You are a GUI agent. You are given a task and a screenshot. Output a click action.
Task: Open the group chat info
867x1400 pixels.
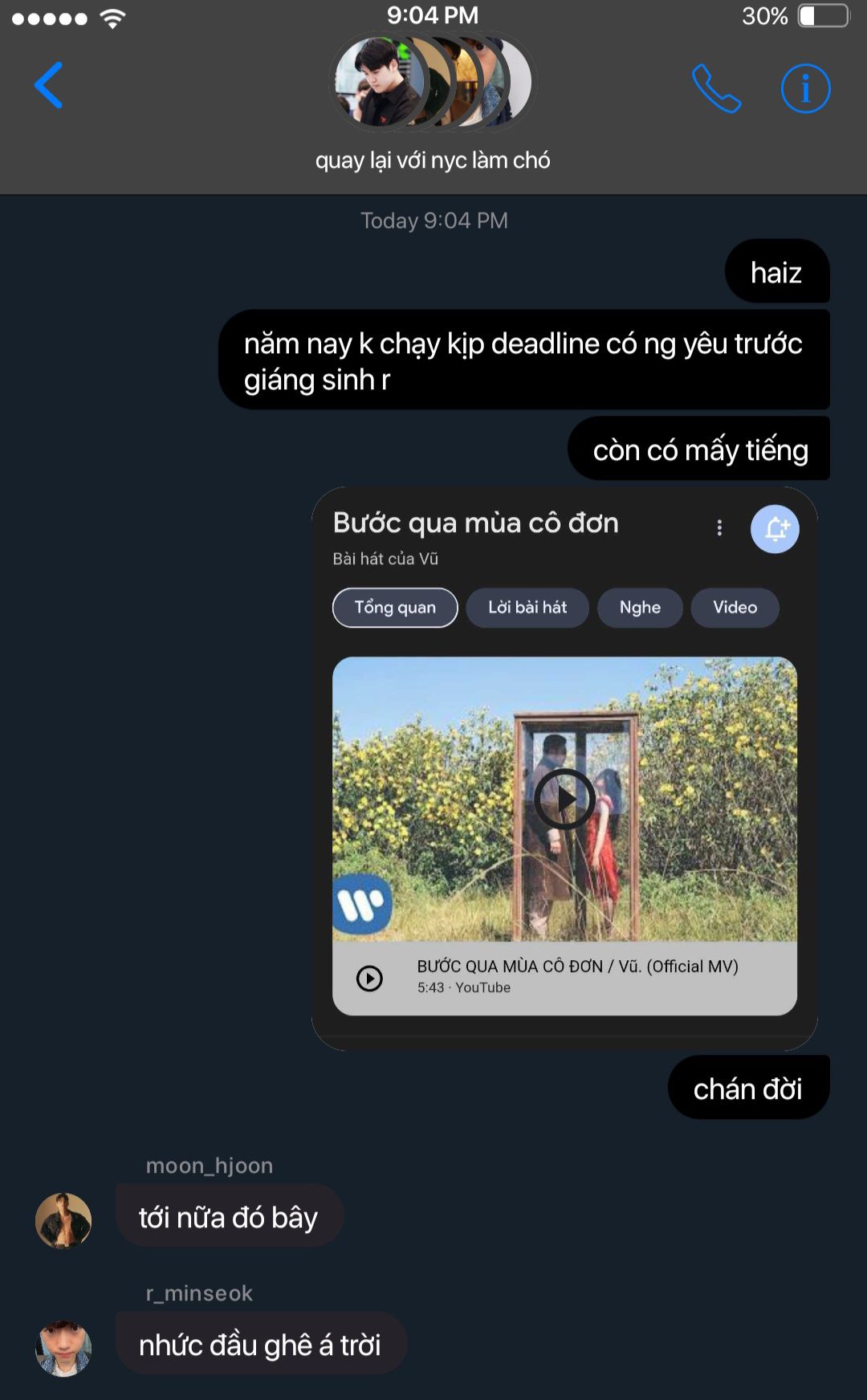click(x=805, y=88)
